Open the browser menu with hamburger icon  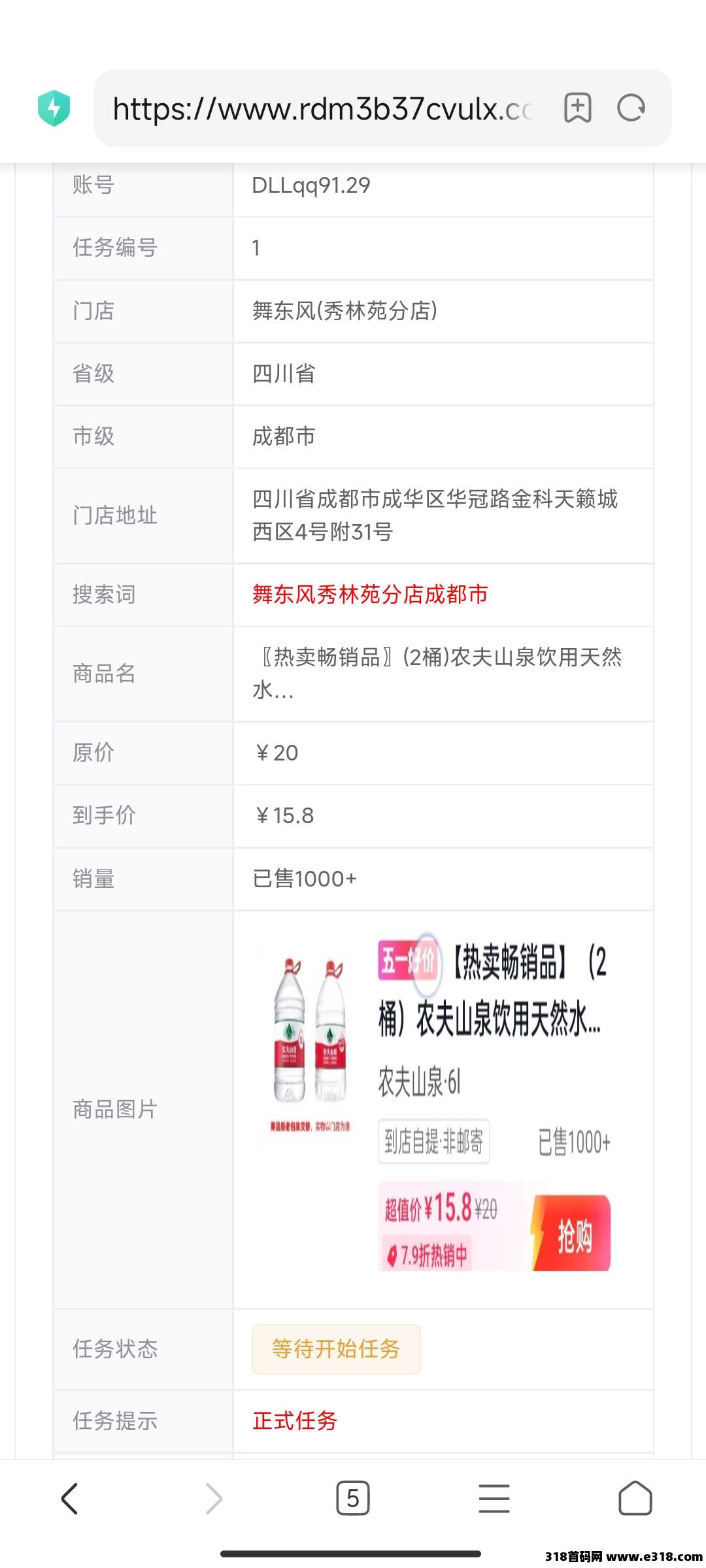[494, 1498]
